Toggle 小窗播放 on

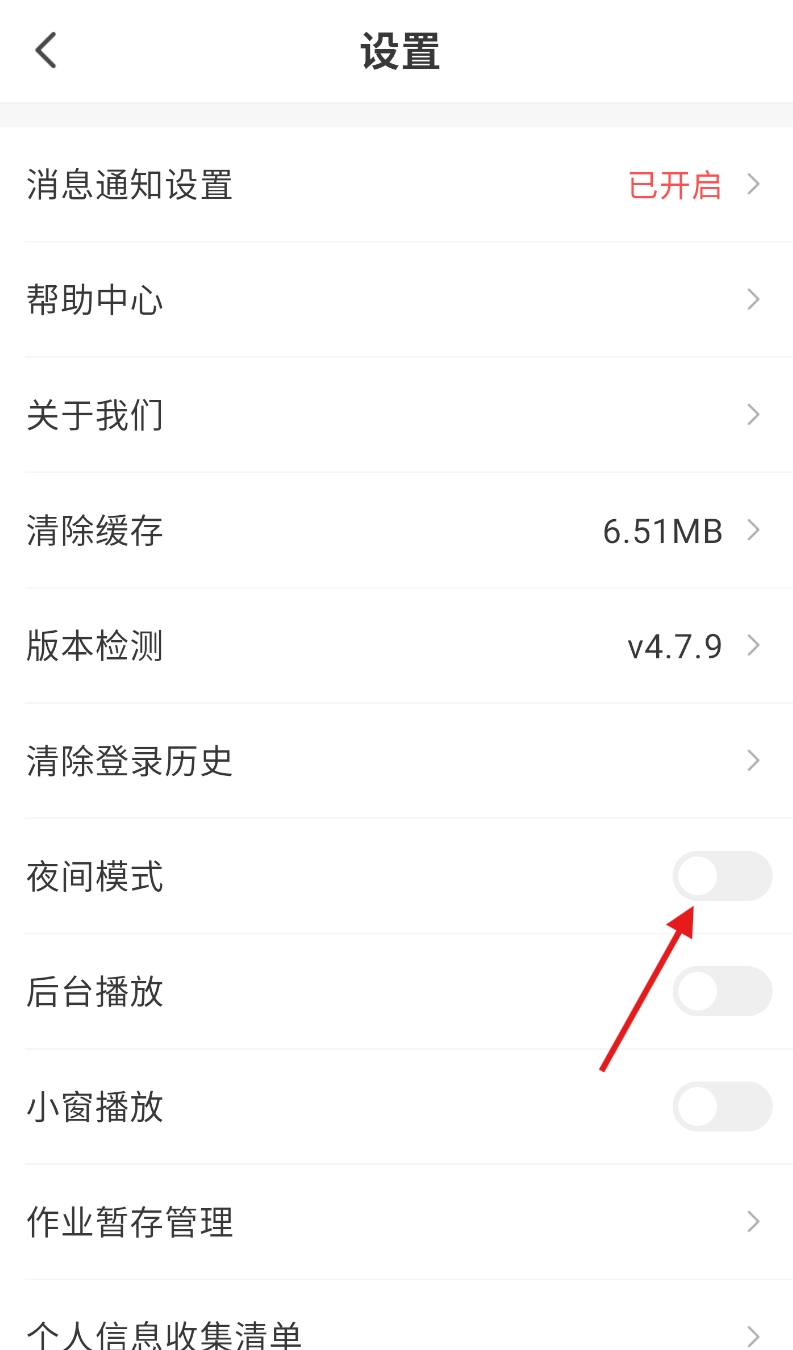(722, 1107)
